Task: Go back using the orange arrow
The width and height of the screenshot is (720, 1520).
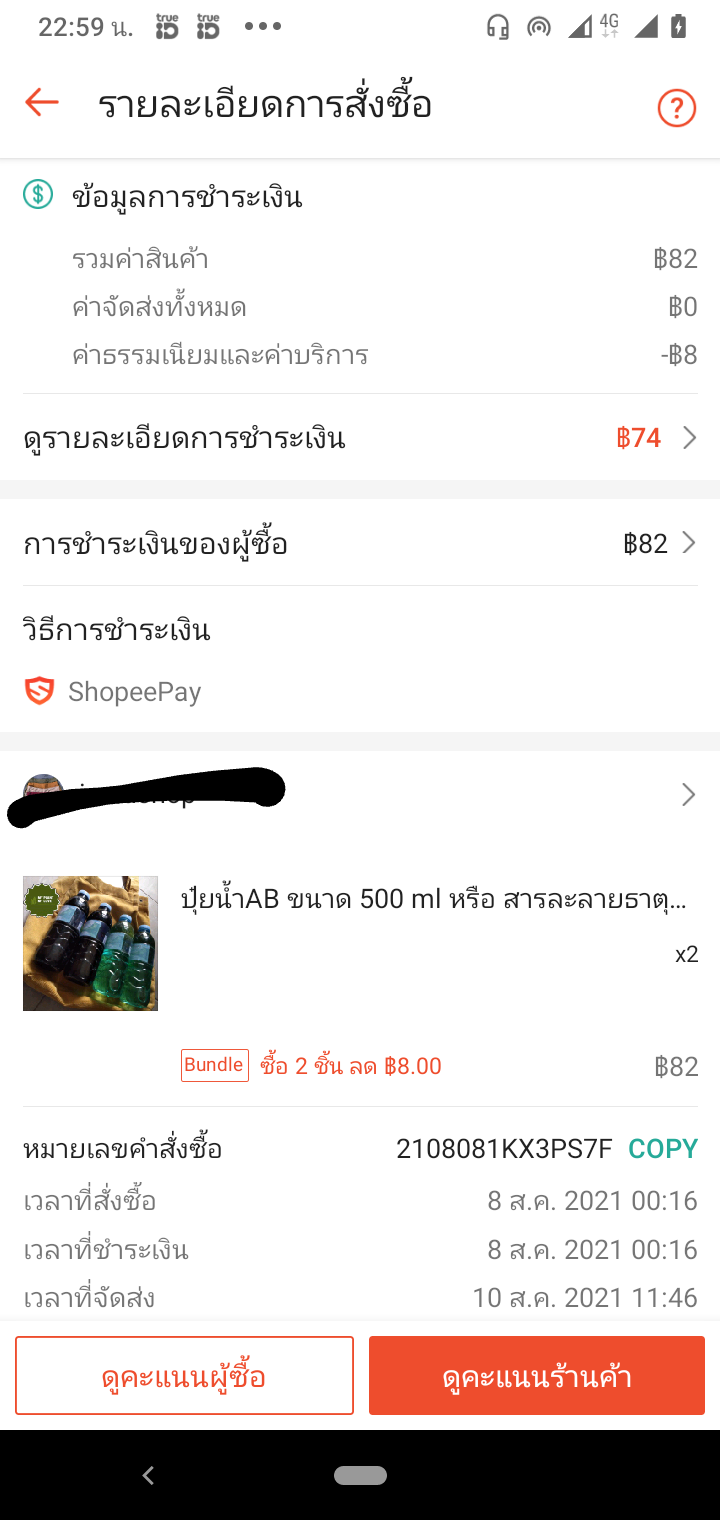Action: (42, 104)
